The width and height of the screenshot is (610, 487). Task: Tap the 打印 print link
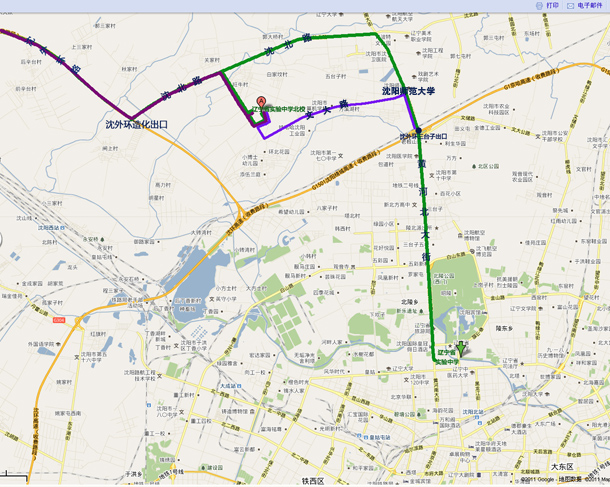[x=552, y=5]
